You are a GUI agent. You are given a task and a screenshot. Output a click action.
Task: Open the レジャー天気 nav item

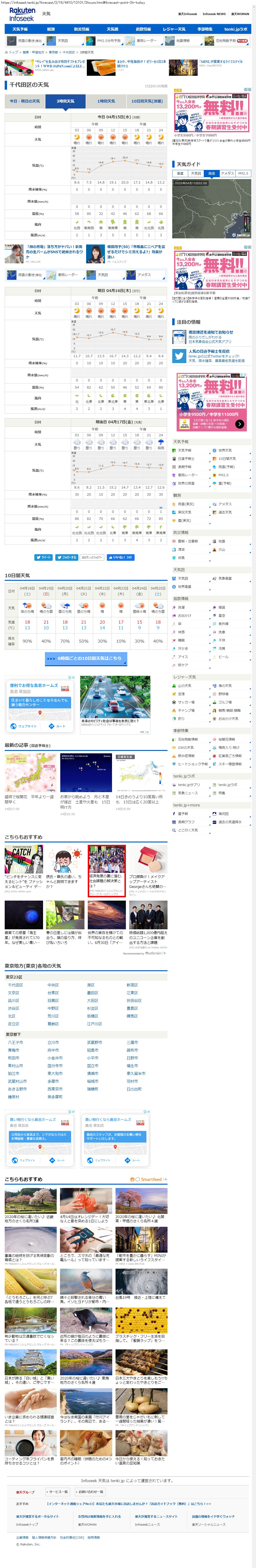(174, 29)
